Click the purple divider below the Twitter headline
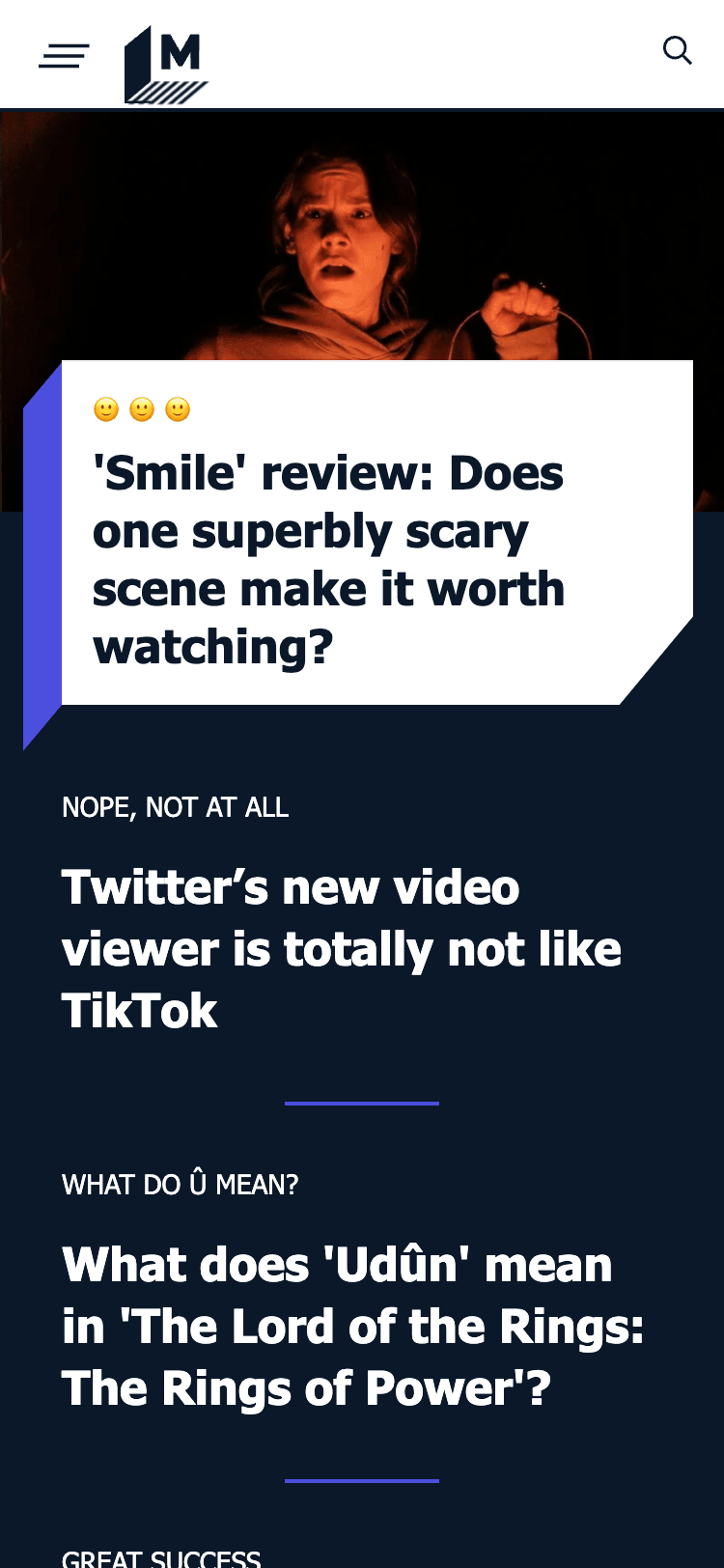 (362, 1103)
